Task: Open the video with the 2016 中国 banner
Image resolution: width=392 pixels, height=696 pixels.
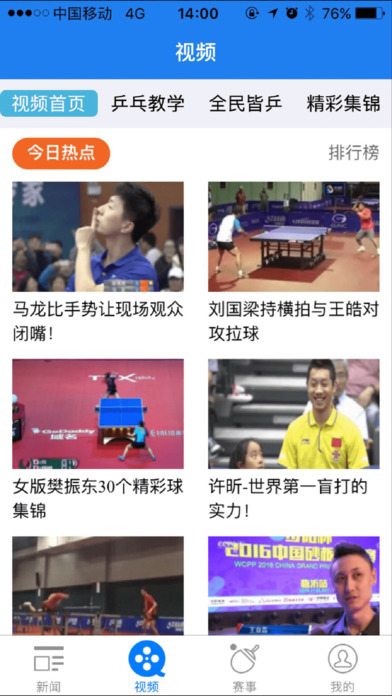Action: pos(294,585)
